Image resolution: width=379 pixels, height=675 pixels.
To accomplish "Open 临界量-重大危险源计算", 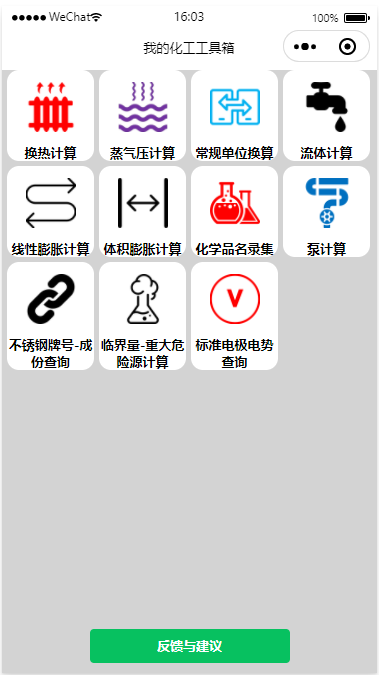I will pyautogui.click(x=143, y=316).
